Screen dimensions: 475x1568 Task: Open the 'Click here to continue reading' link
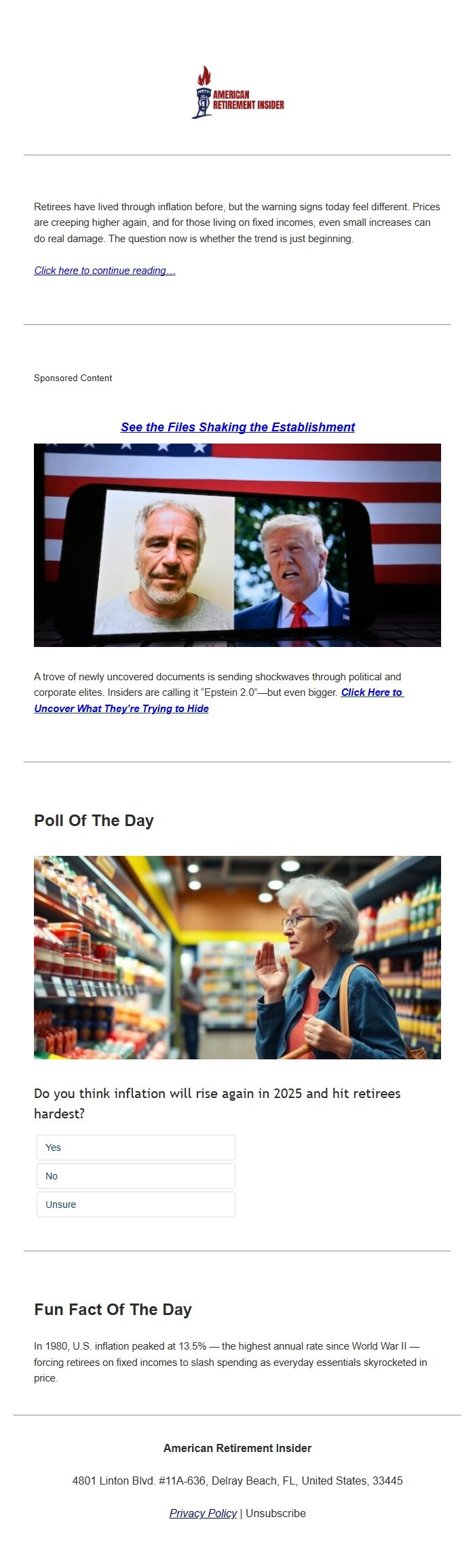104,271
